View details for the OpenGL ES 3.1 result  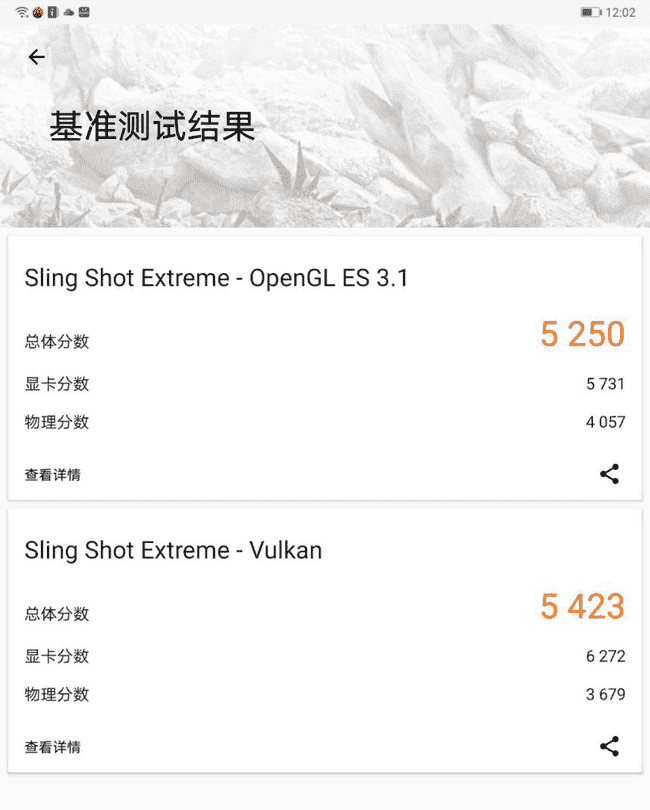pos(53,475)
